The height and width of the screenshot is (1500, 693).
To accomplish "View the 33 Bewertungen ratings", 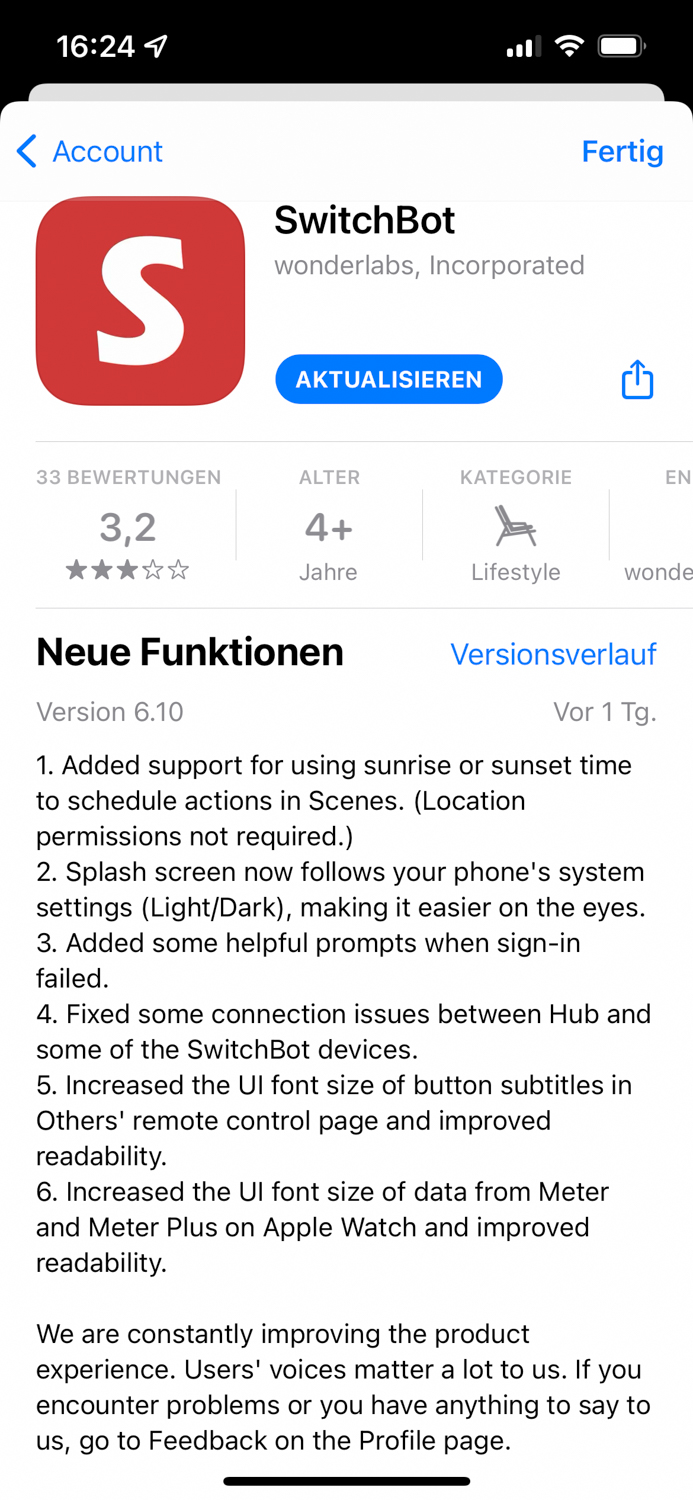I will tap(128, 526).
